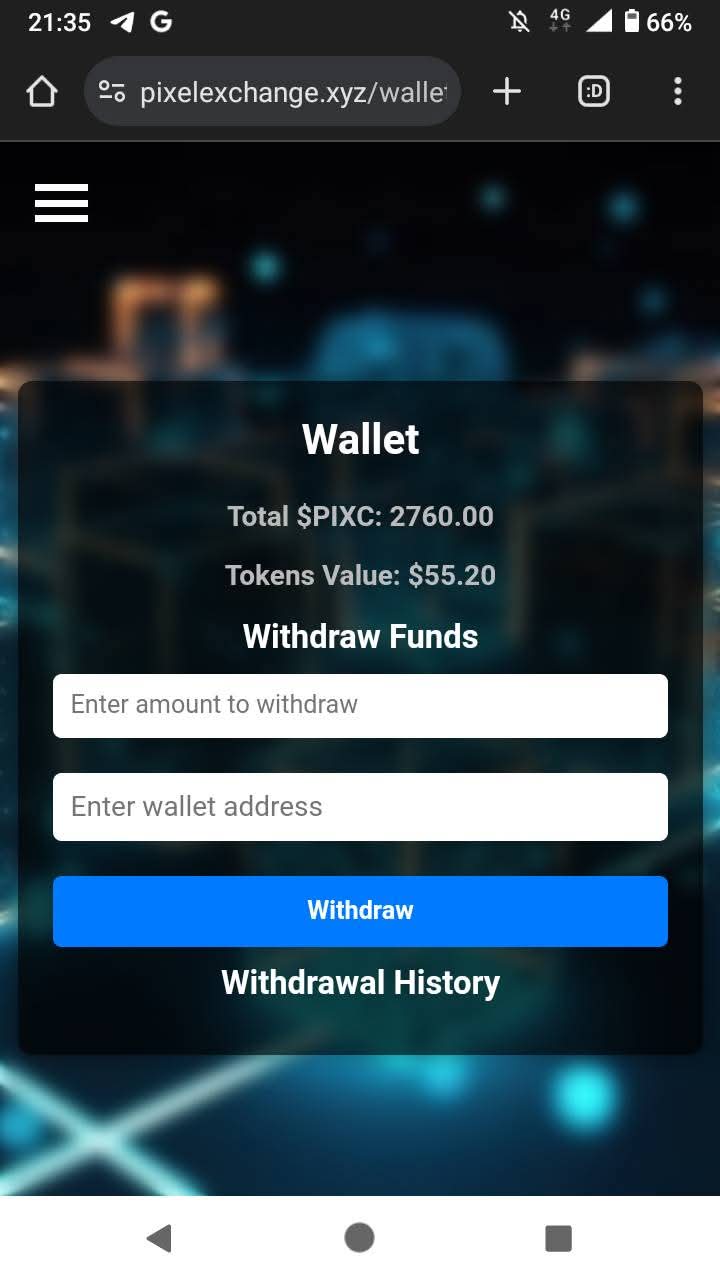Tap the browser home icon
This screenshot has height=1280, width=720.
point(41,92)
